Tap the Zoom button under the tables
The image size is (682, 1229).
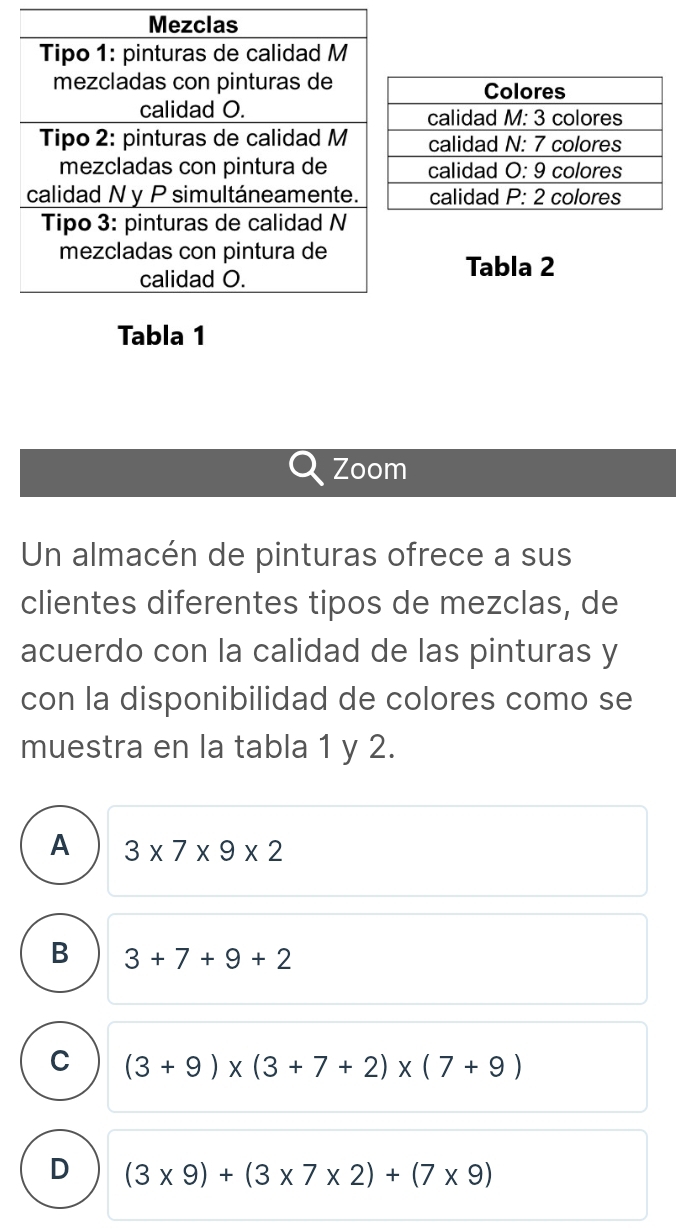click(348, 468)
